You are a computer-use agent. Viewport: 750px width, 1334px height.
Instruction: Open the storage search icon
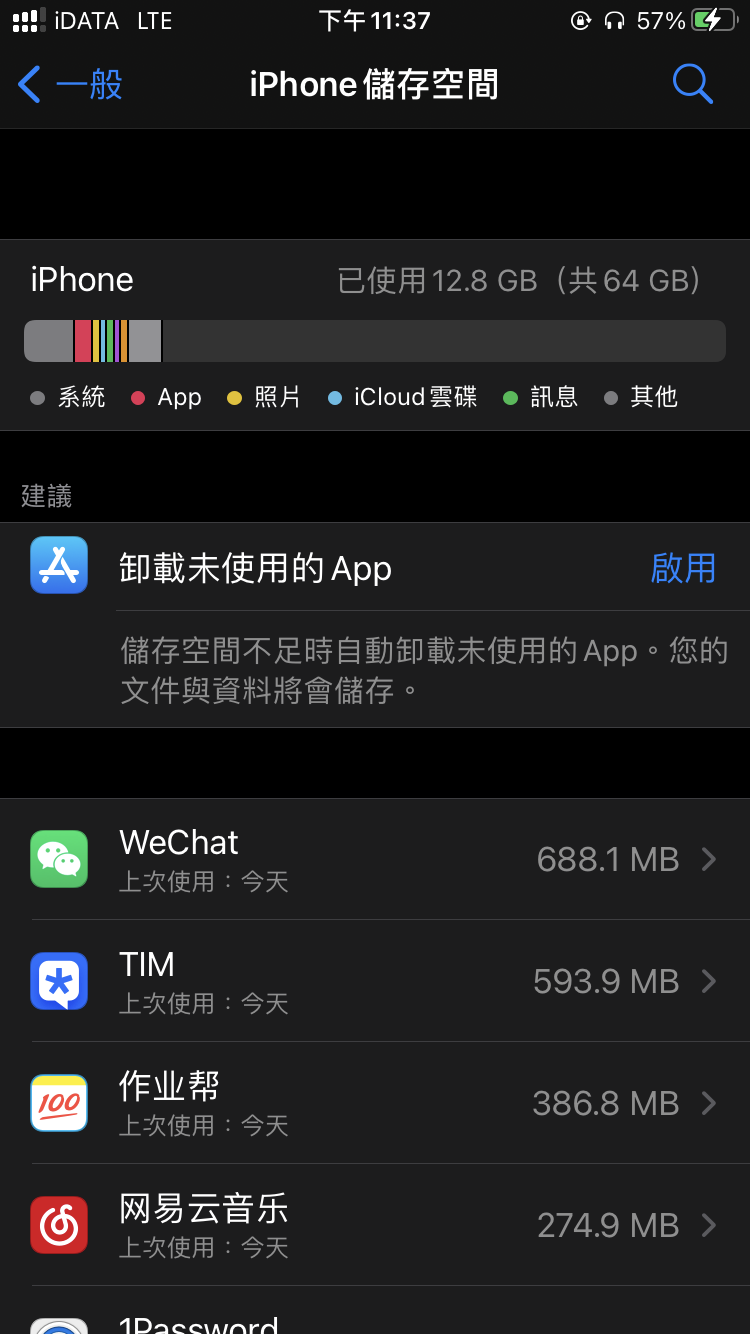[x=692, y=85]
